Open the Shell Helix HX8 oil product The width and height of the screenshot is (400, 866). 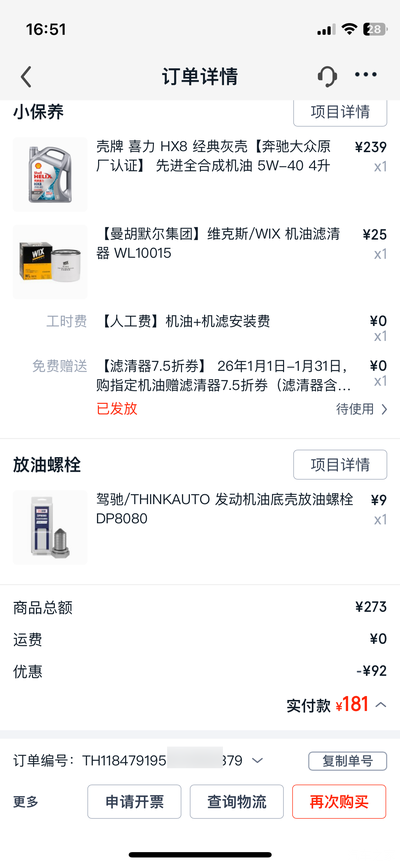pyautogui.click(x=199, y=174)
